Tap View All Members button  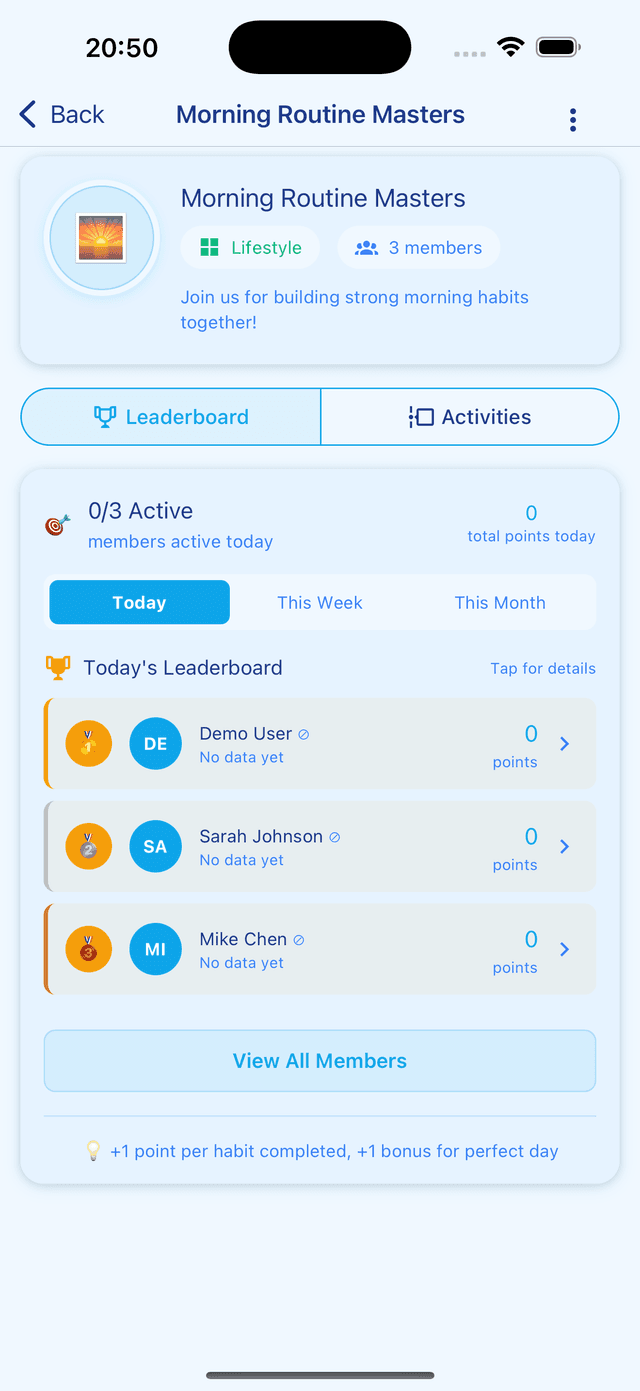tap(320, 1061)
